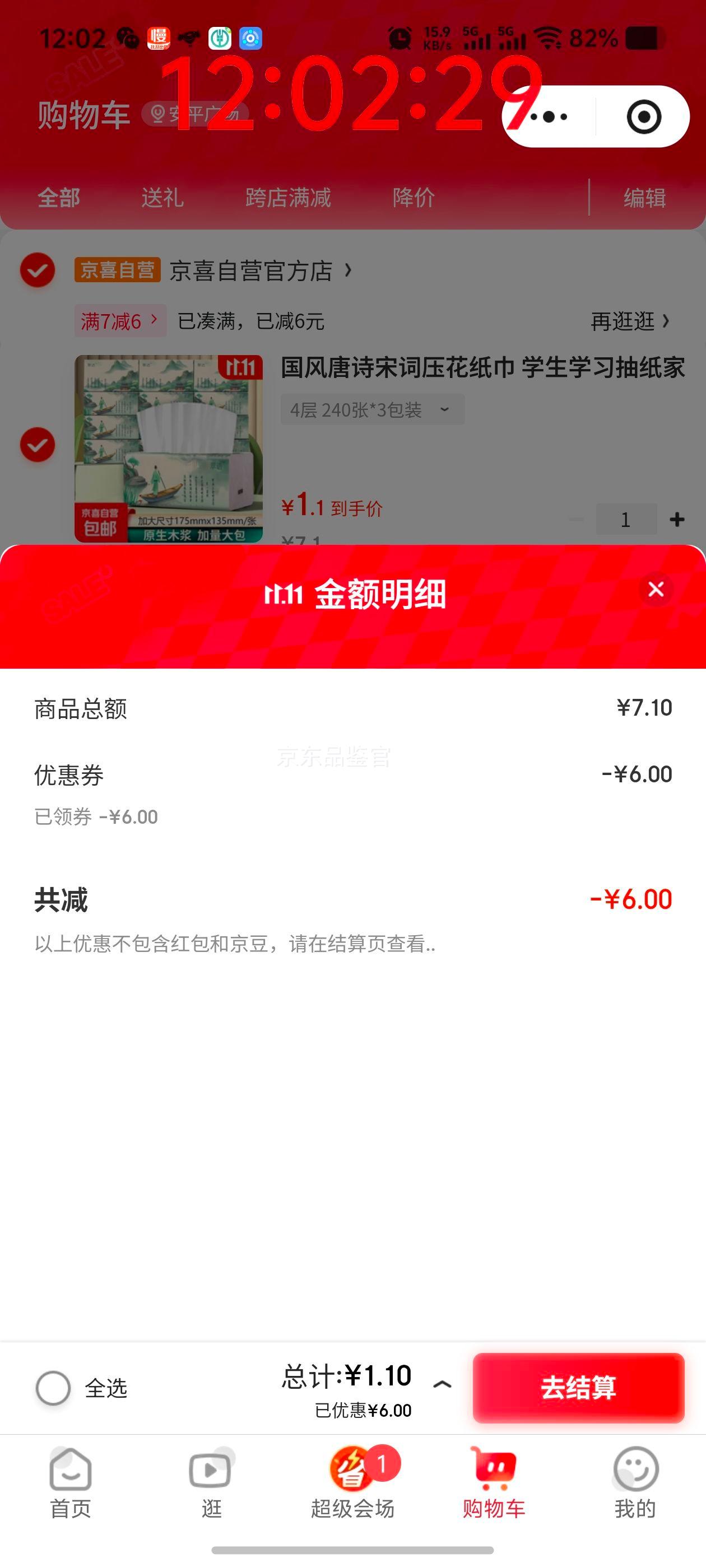Open the mini program more-options menu

click(550, 116)
